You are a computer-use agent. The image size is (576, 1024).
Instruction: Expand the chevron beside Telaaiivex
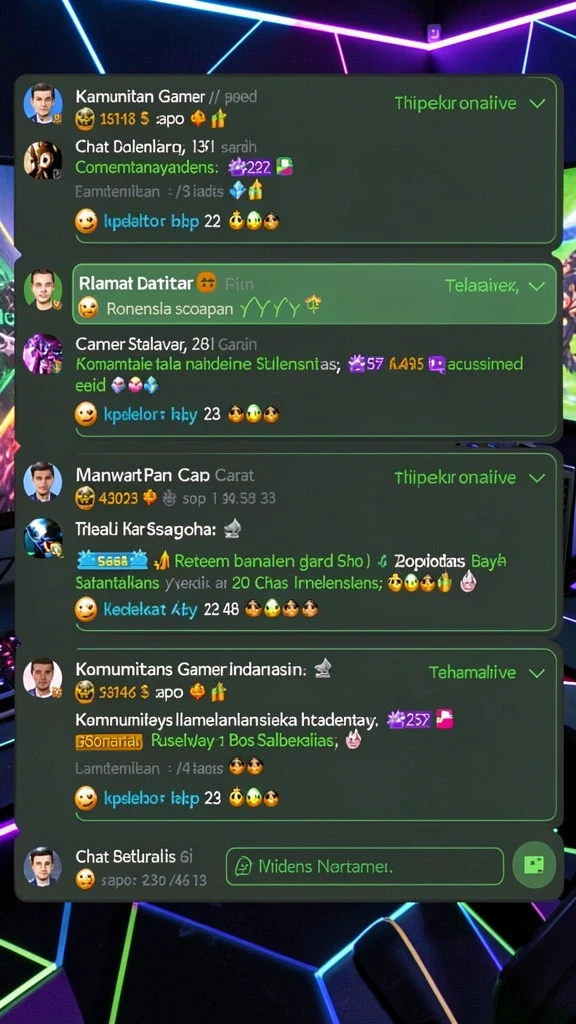tap(537, 286)
